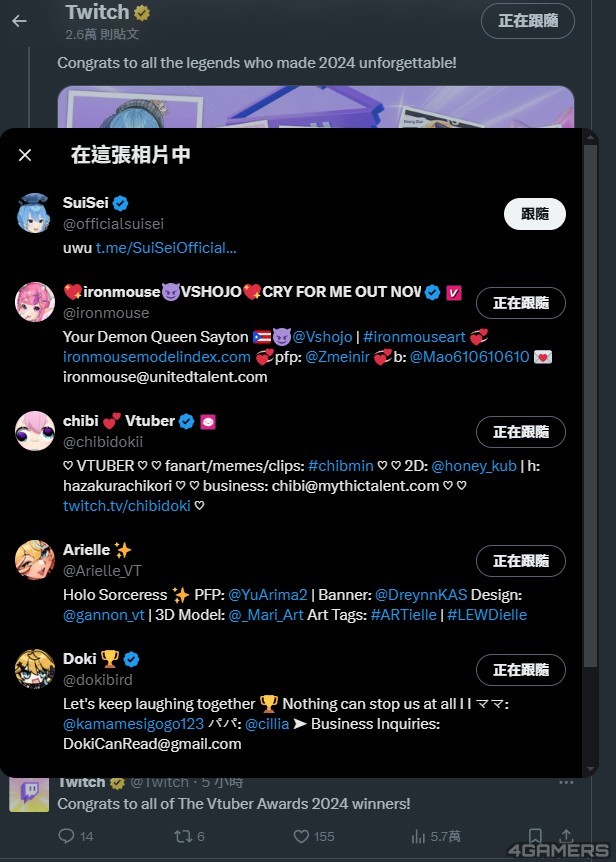Open the following button for Doki

click(520, 670)
